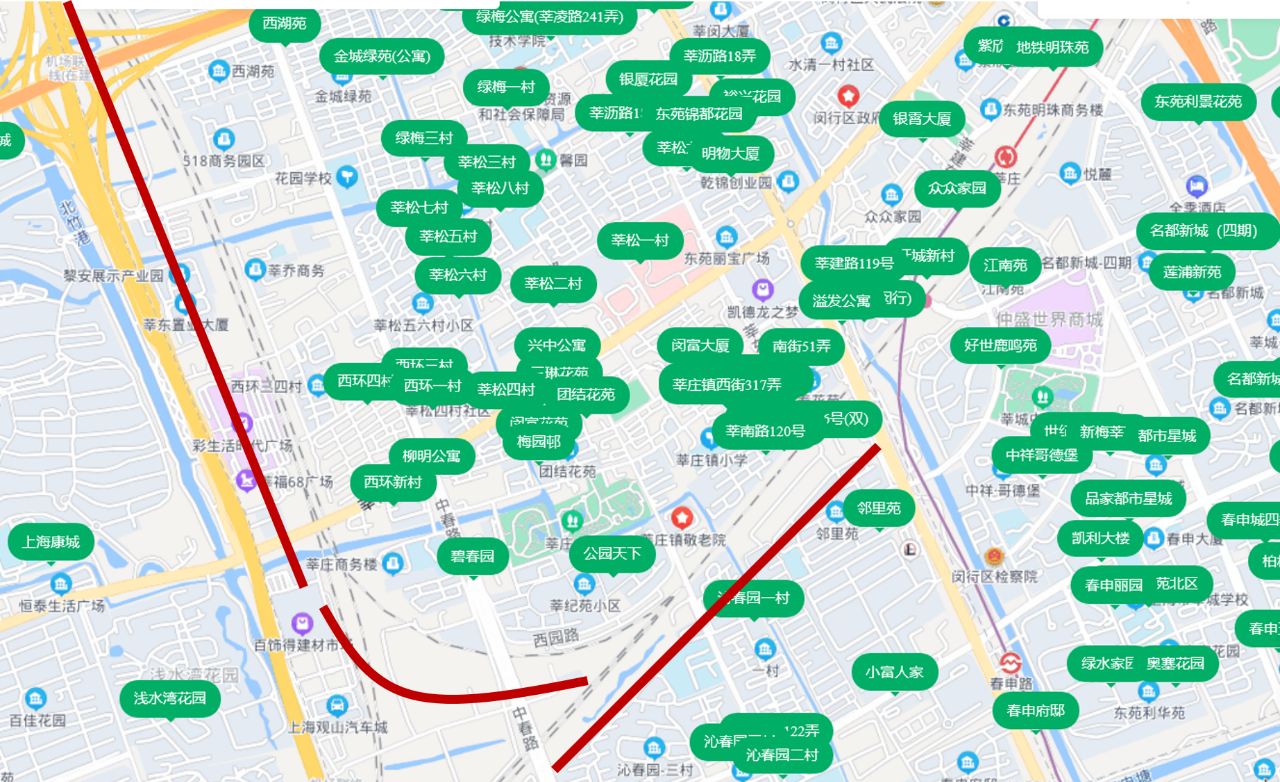Open the 莘松二村 marker
The height and width of the screenshot is (782, 1280).
[553, 284]
